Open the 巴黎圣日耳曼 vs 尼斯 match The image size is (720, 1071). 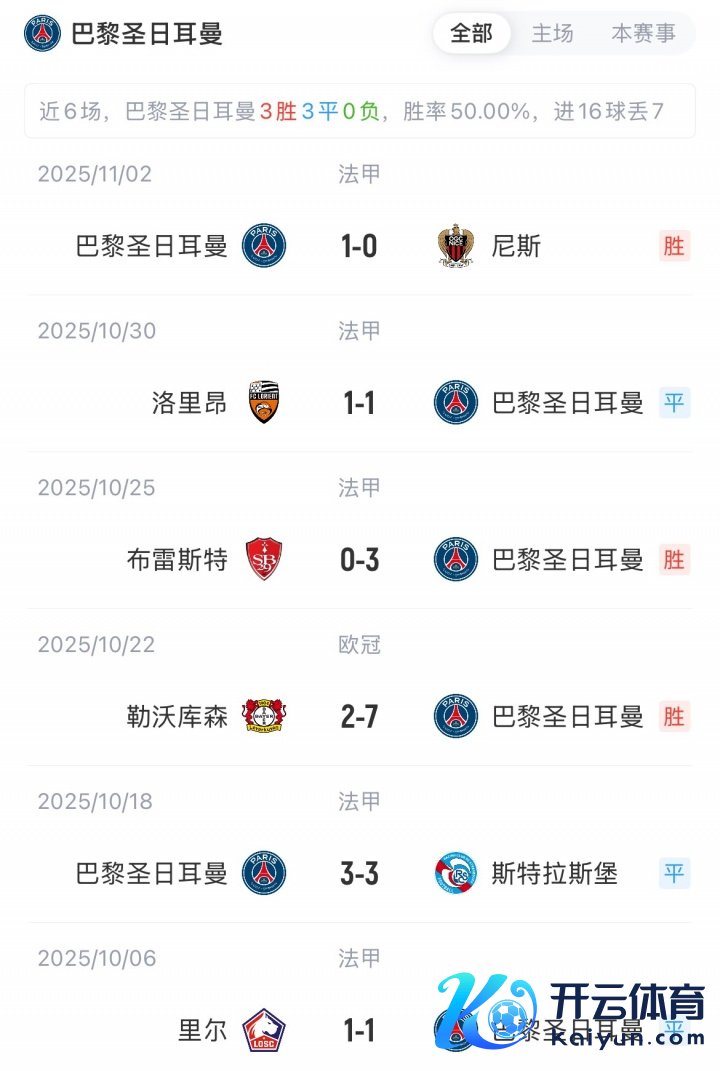(359, 246)
